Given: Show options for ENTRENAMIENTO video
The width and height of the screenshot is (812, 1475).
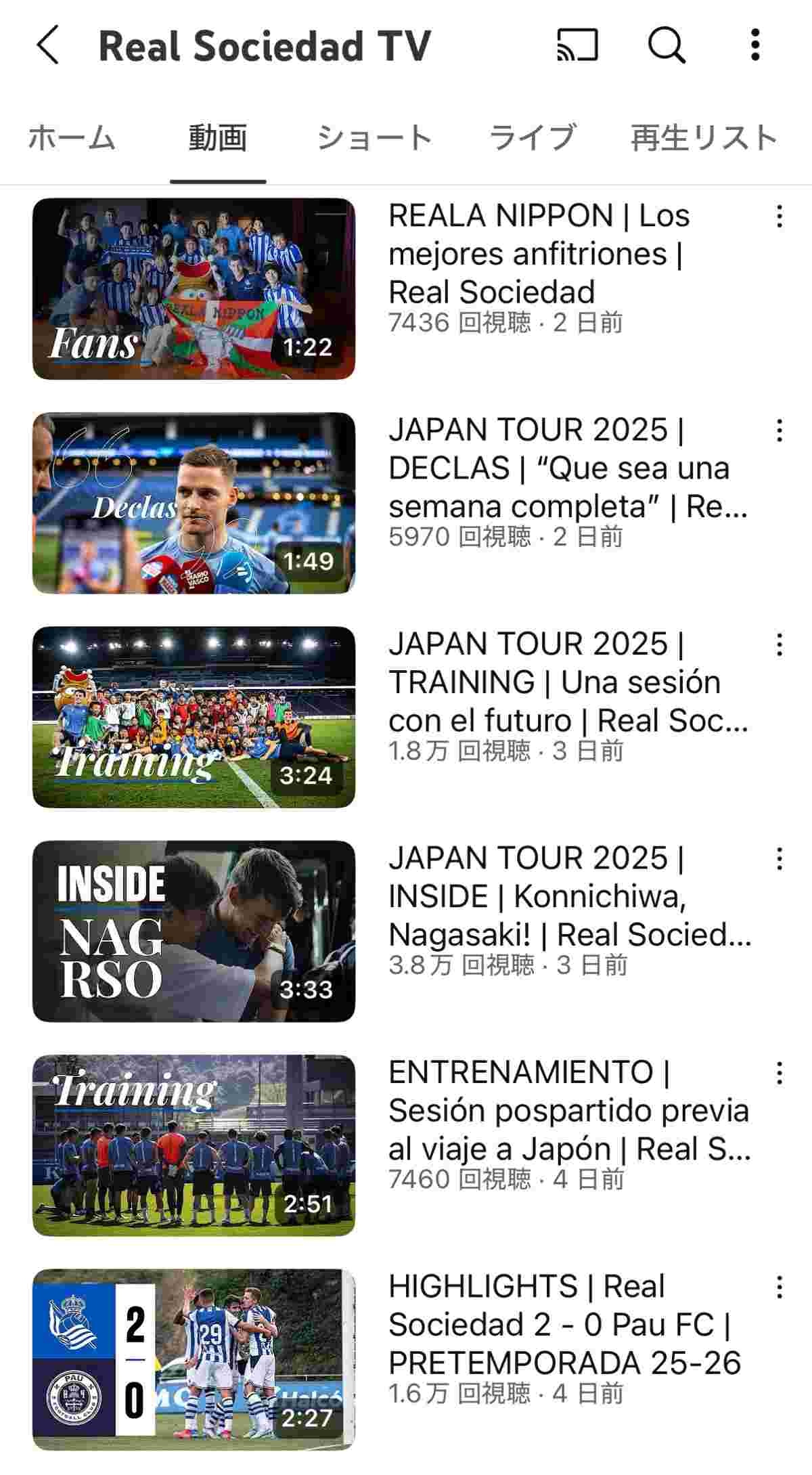Looking at the screenshot, I should (x=780, y=1073).
